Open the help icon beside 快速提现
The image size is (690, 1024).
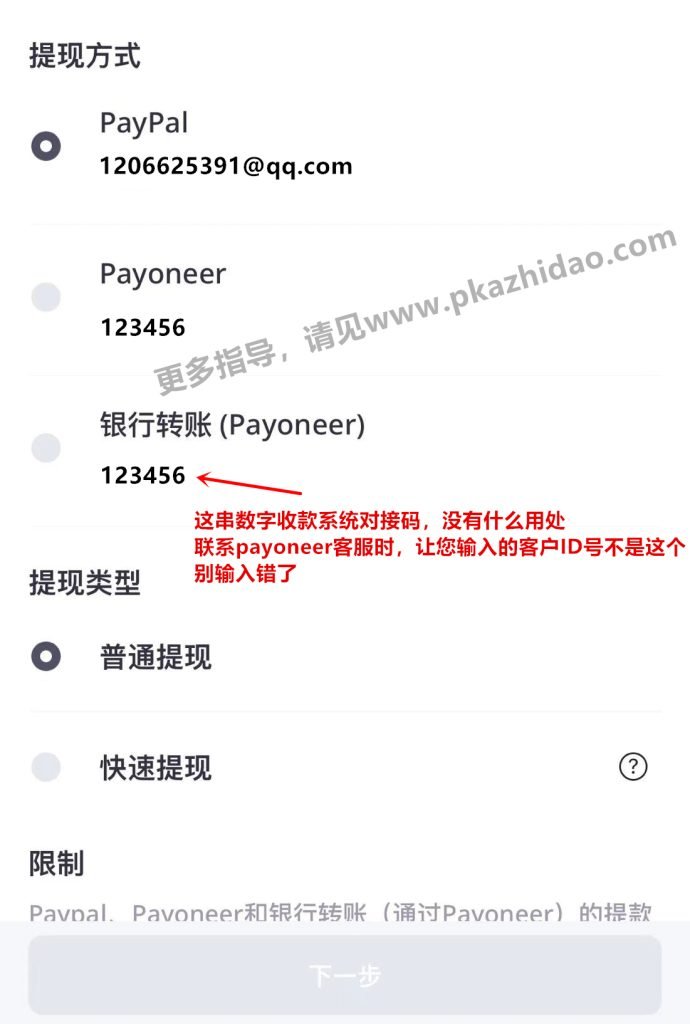point(633,767)
